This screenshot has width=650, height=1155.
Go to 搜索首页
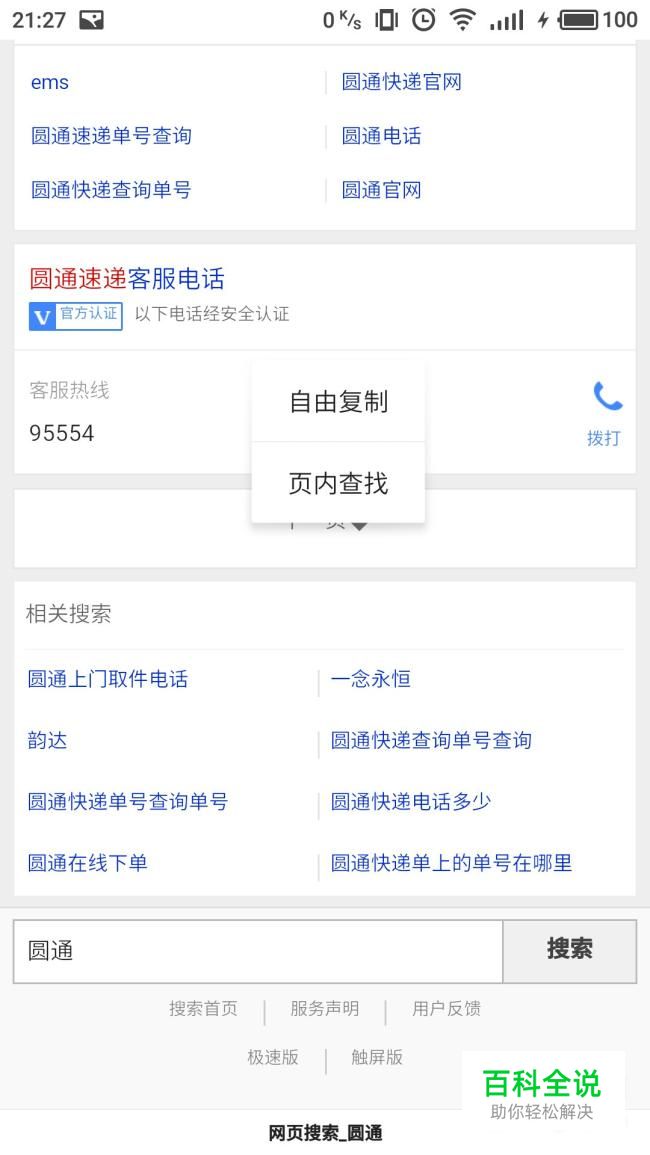(203, 1009)
